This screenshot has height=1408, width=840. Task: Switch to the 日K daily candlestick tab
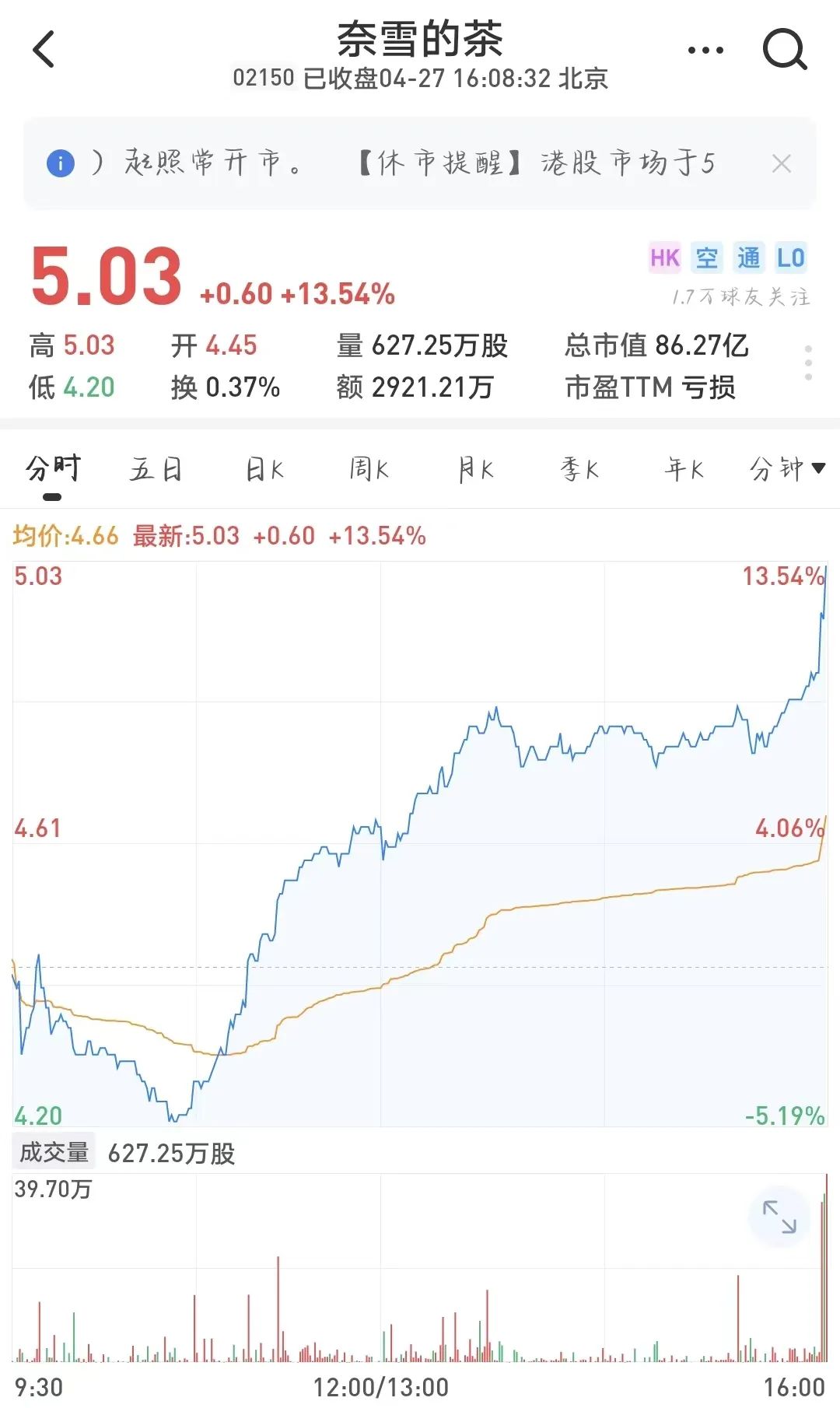tap(264, 469)
